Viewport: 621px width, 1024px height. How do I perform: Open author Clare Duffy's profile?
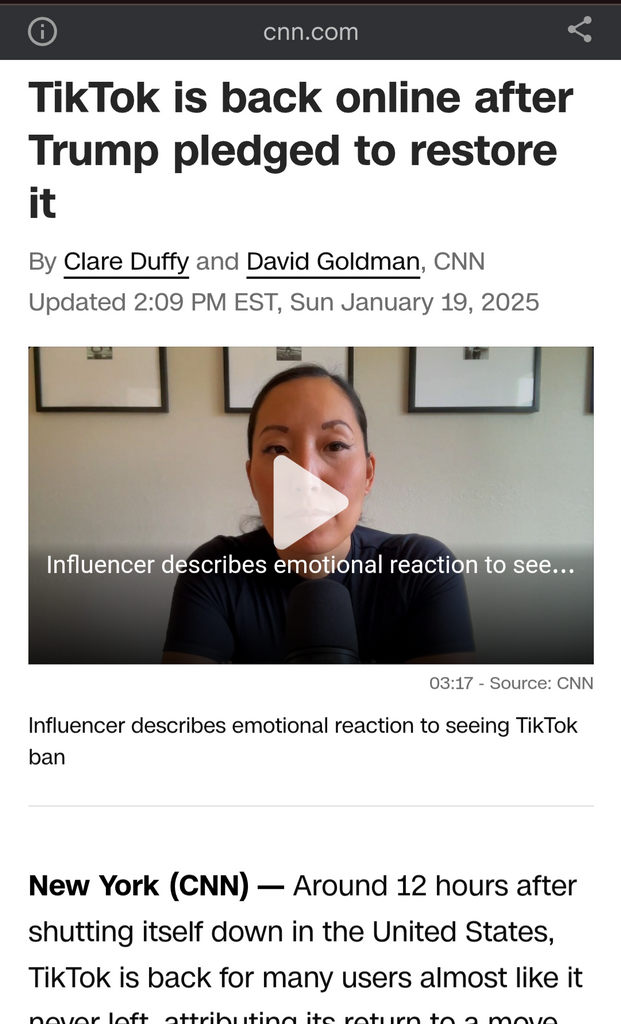[x=126, y=262]
